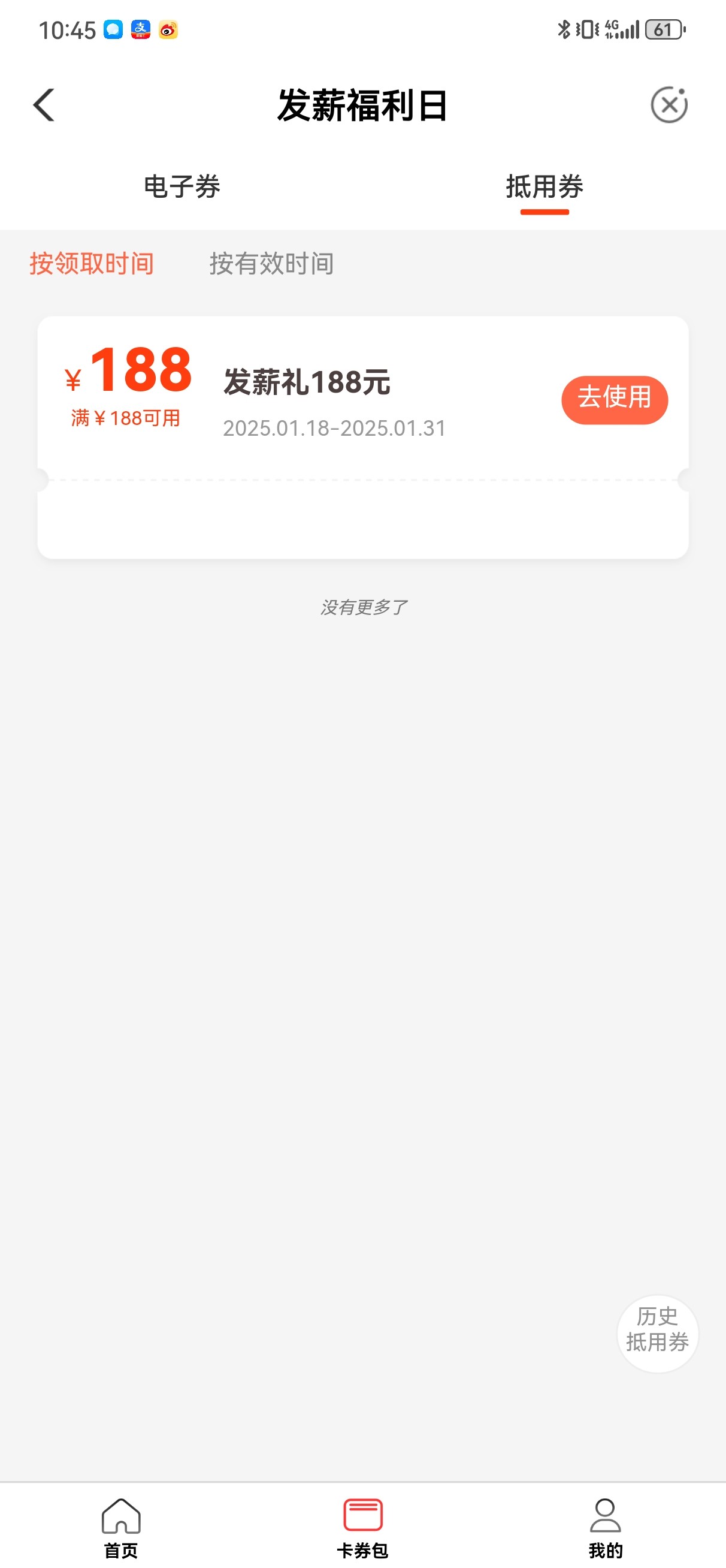This screenshot has width=726, height=1568.
Task: Open 历史抵用券 floating button
Action: point(657,1333)
